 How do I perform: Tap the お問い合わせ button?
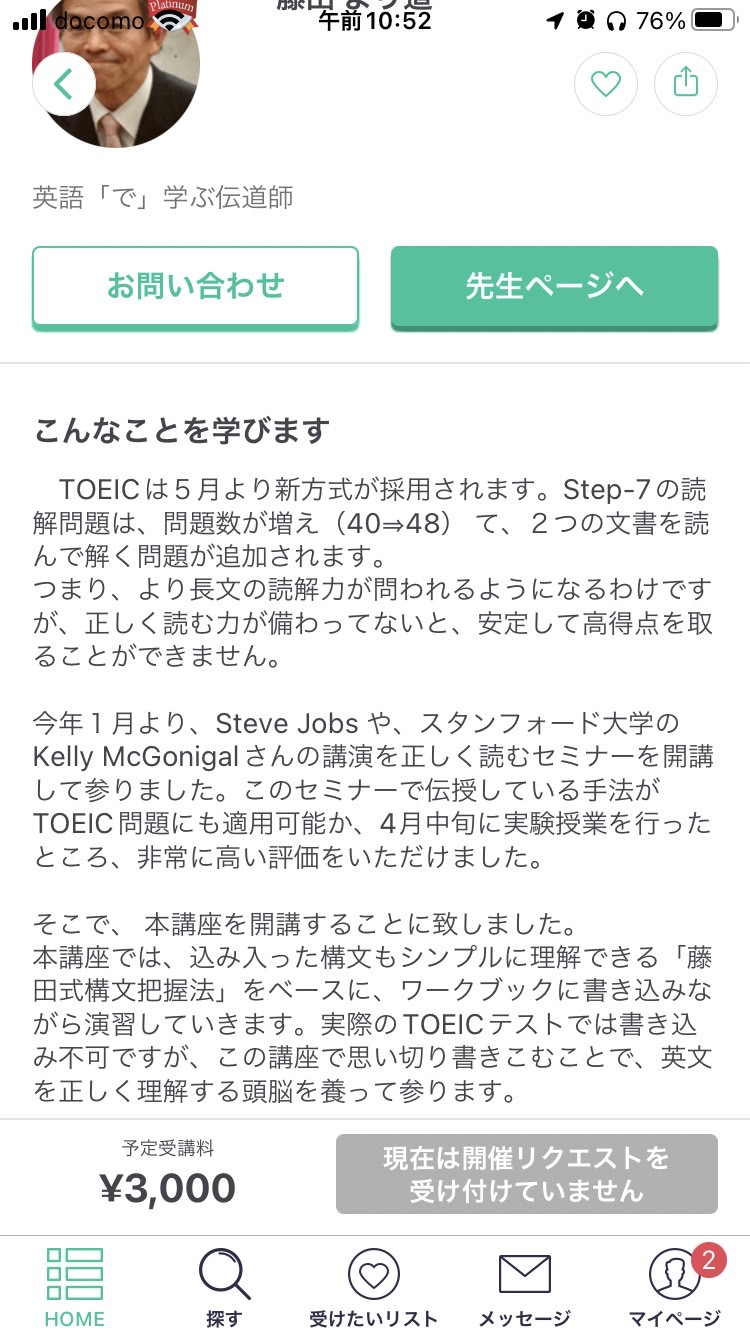(x=195, y=287)
